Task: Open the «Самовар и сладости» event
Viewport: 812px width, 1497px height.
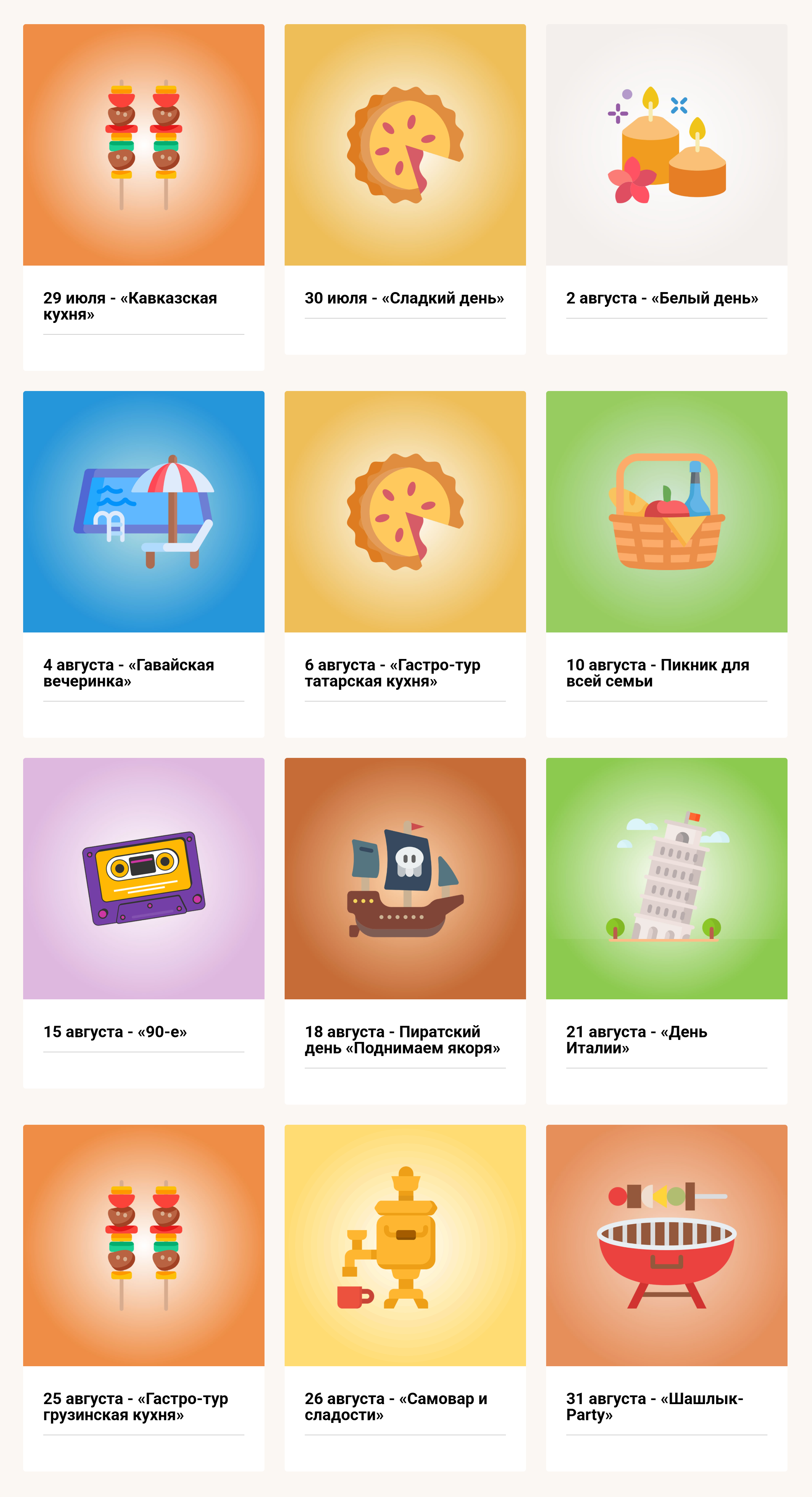Action: (405, 1298)
